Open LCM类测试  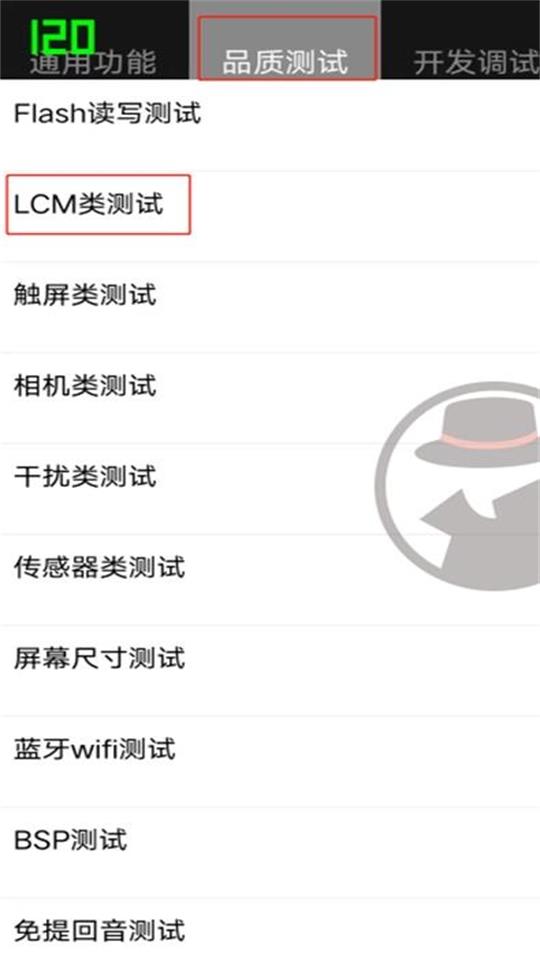(270, 217)
